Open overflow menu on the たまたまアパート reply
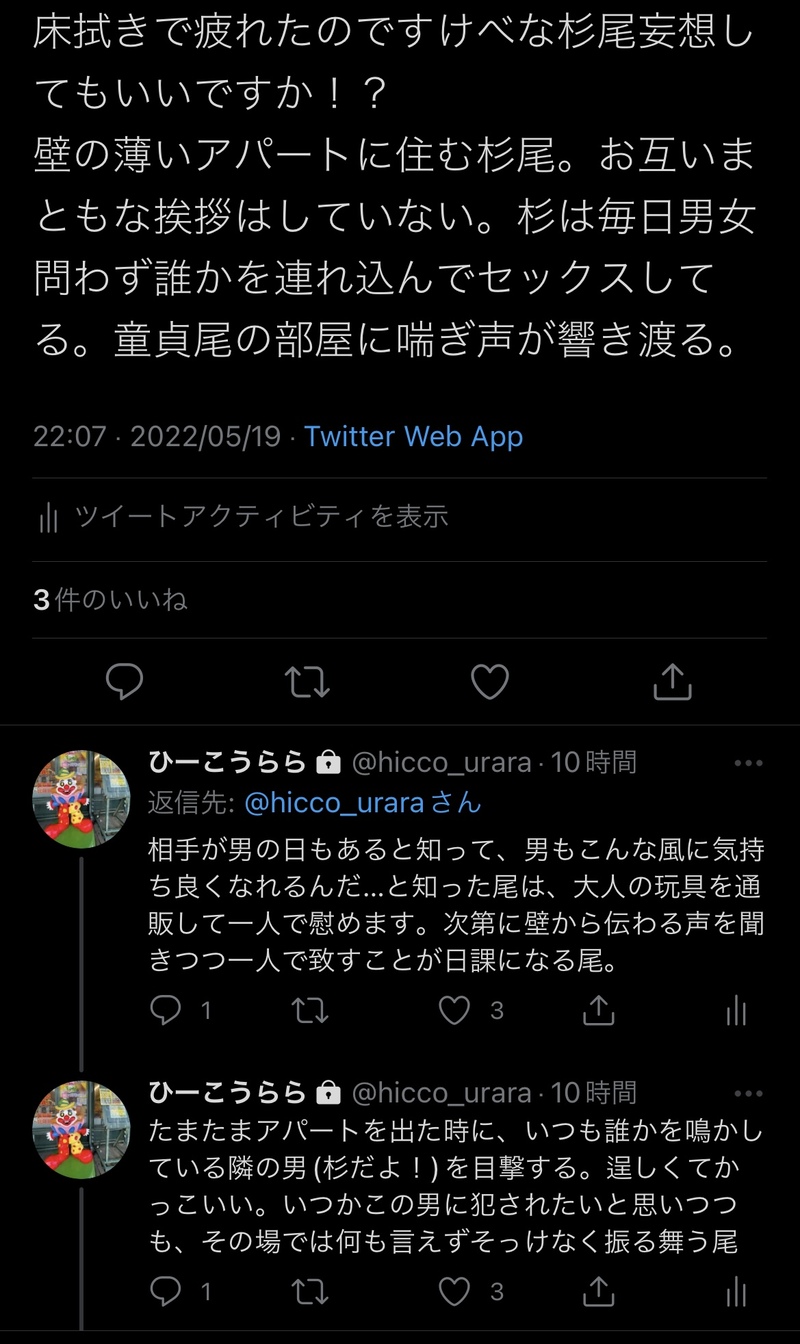This screenshot has width=800, height=1344. pyautogui.click(x=748, y=1092)
